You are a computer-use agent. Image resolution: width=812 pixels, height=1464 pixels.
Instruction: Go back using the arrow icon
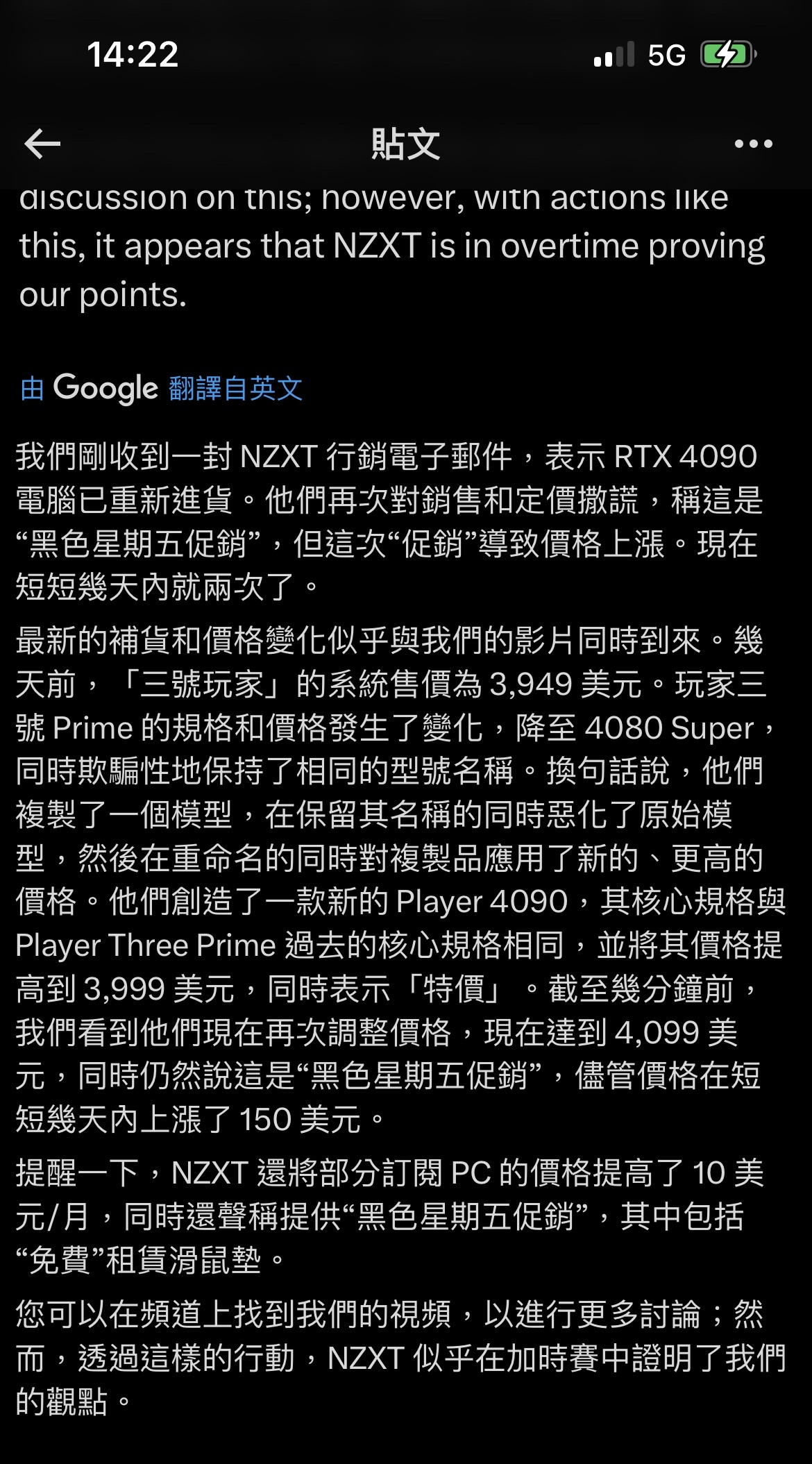[x=42, y=144]
